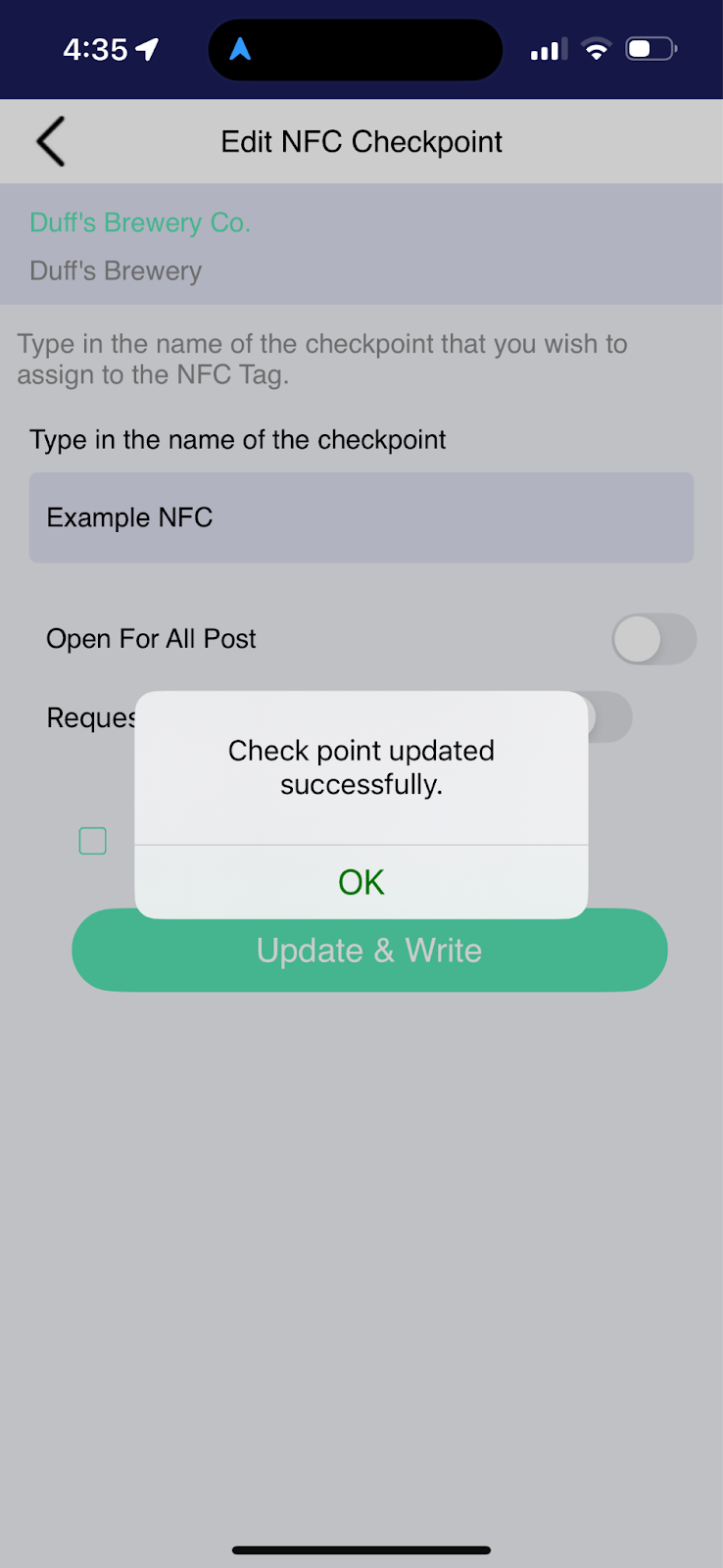This screenshot has width=723, height=1568.
Task: Tap OK to dismiss the success dialog
Action: click(x=361, y=882)
